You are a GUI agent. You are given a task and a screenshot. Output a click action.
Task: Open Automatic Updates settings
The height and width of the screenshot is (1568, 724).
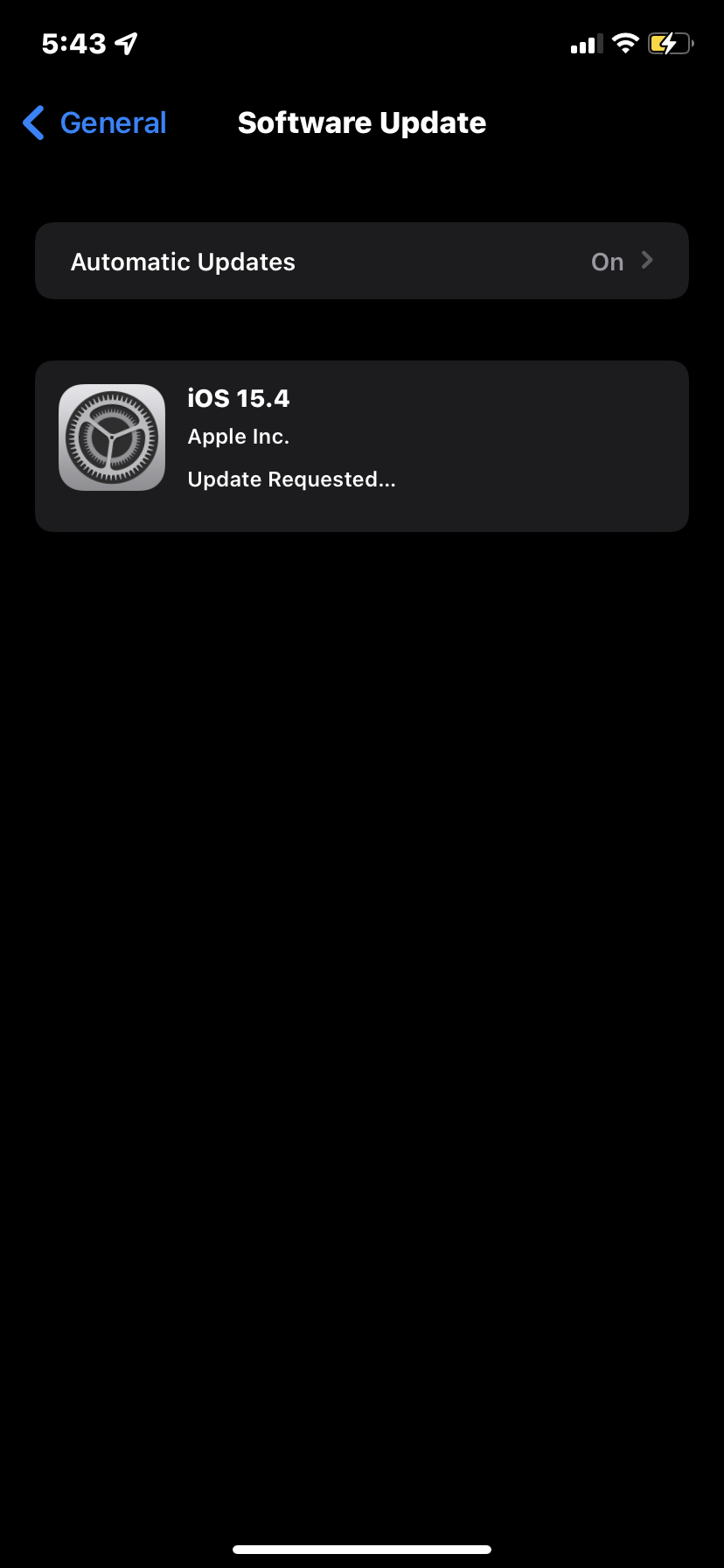[x=361, y=262]
